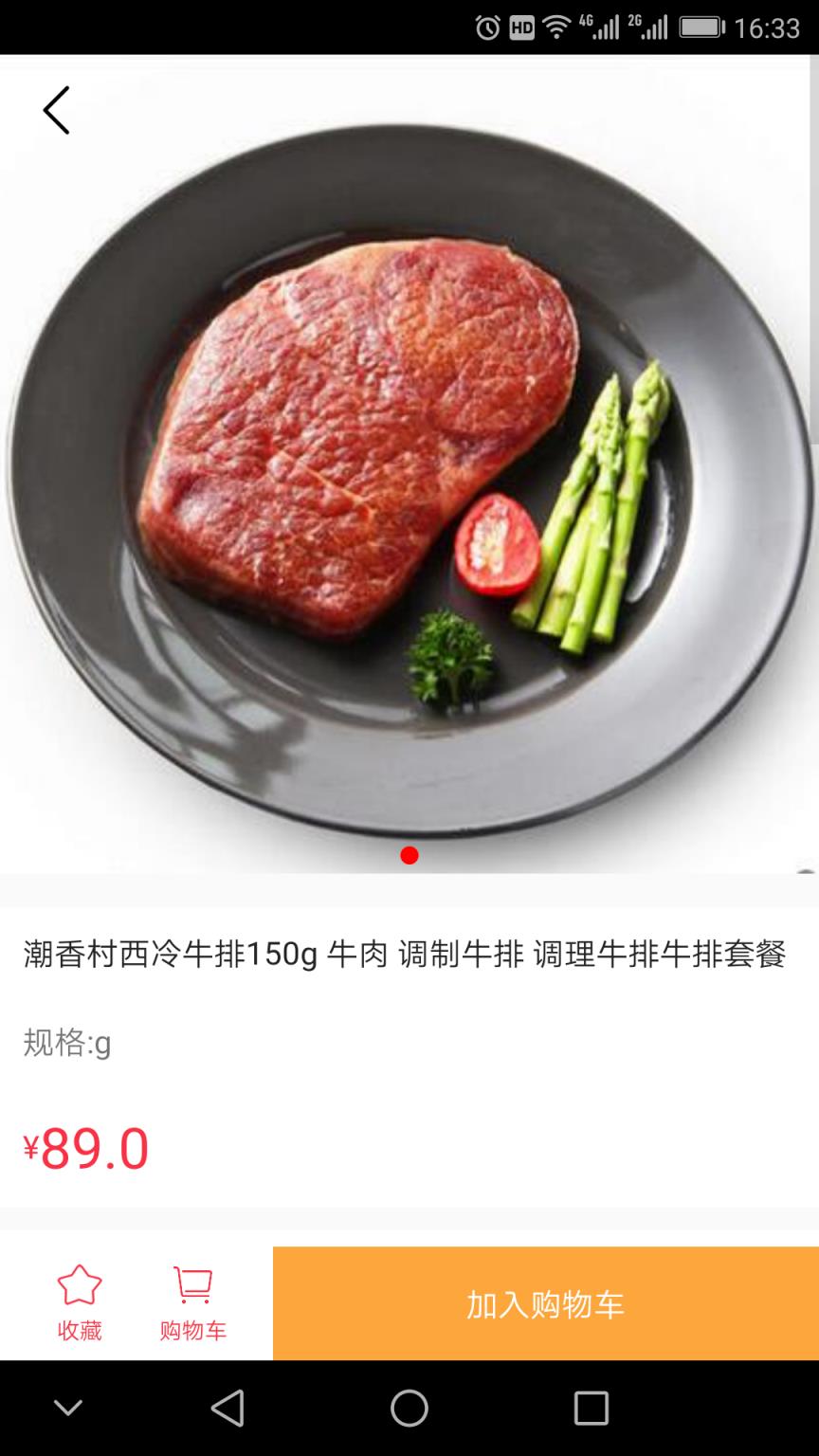The image size is (819, 1456).
Task: Tap the back arrow at top left
Action: 54,109
